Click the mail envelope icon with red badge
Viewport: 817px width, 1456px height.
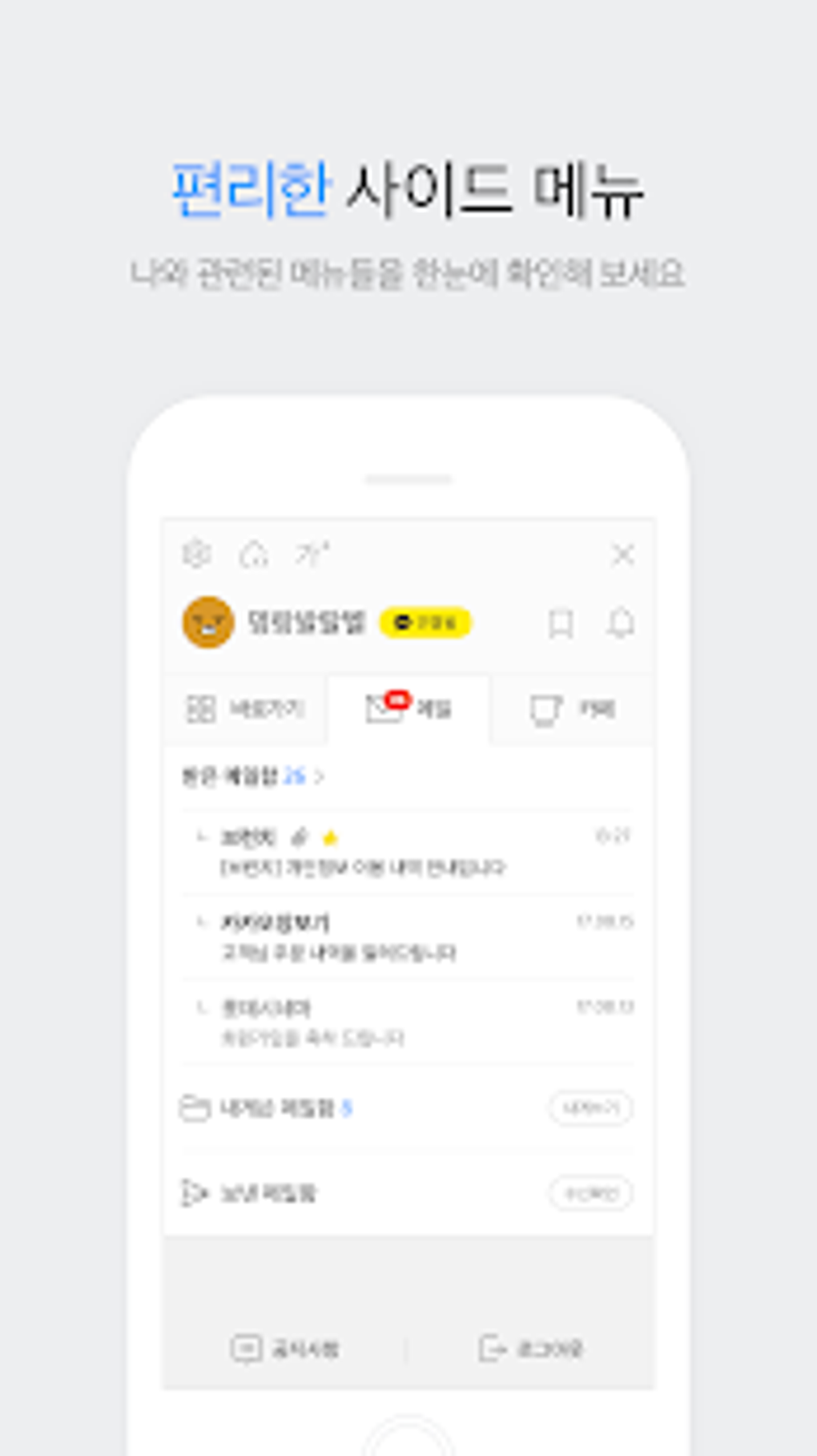386,706
